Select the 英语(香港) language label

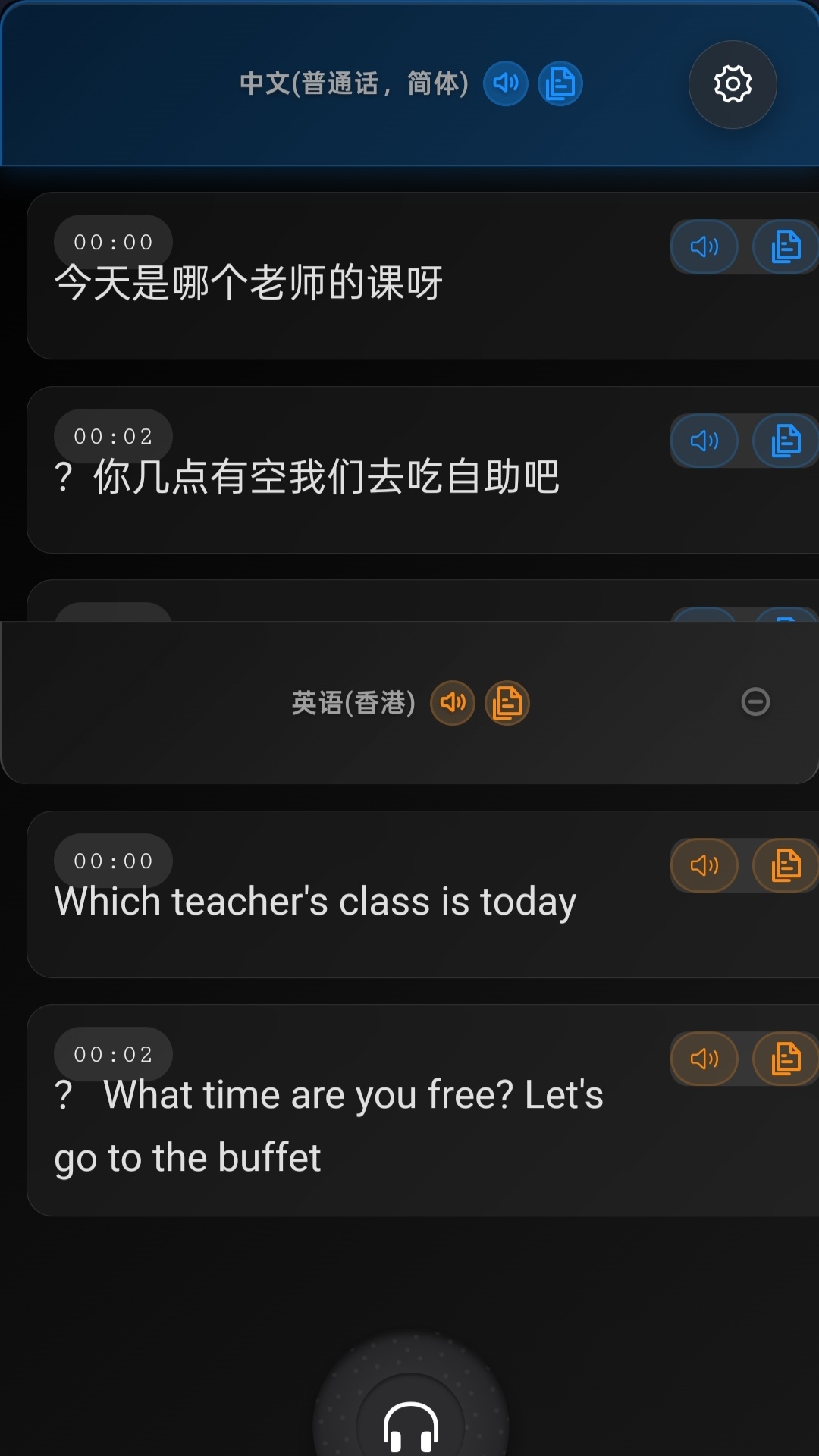353,702
